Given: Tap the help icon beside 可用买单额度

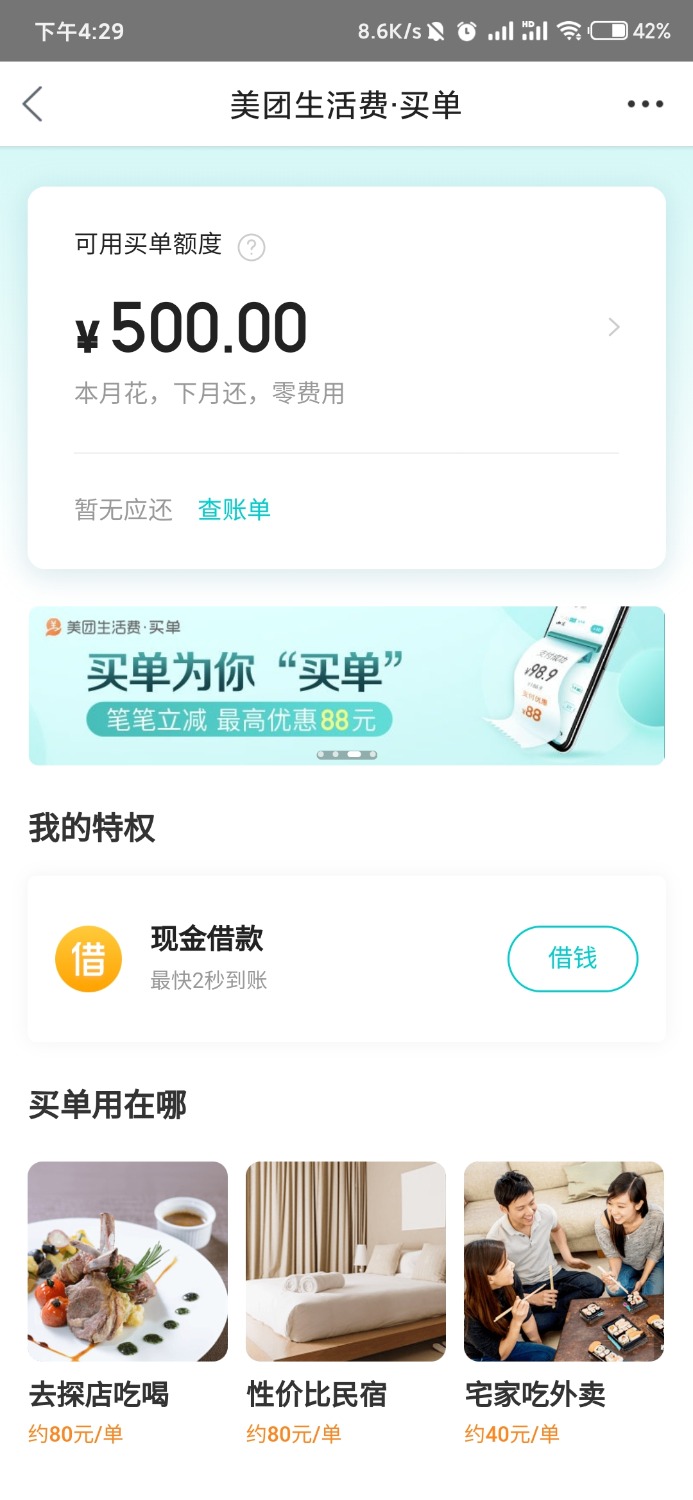Looking at the screenshot, I should tap(251, 247).
